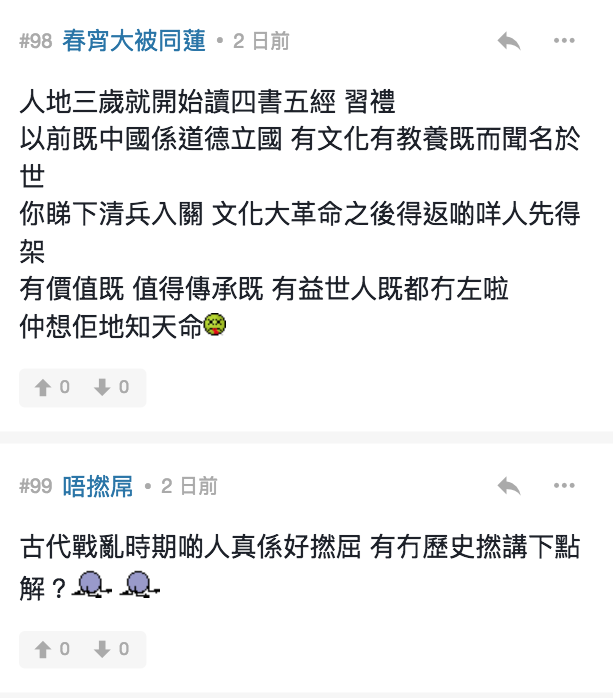View 唔撚屌's user profile
Viewport: 613px width, 698px height.
[97, 486]
